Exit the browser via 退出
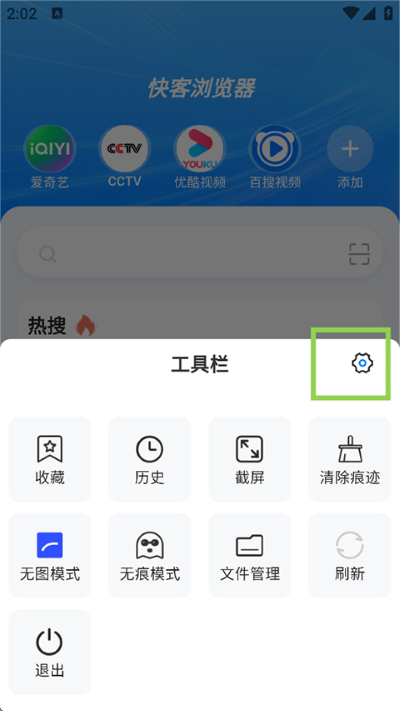400x711 pixels. point(50,652)
